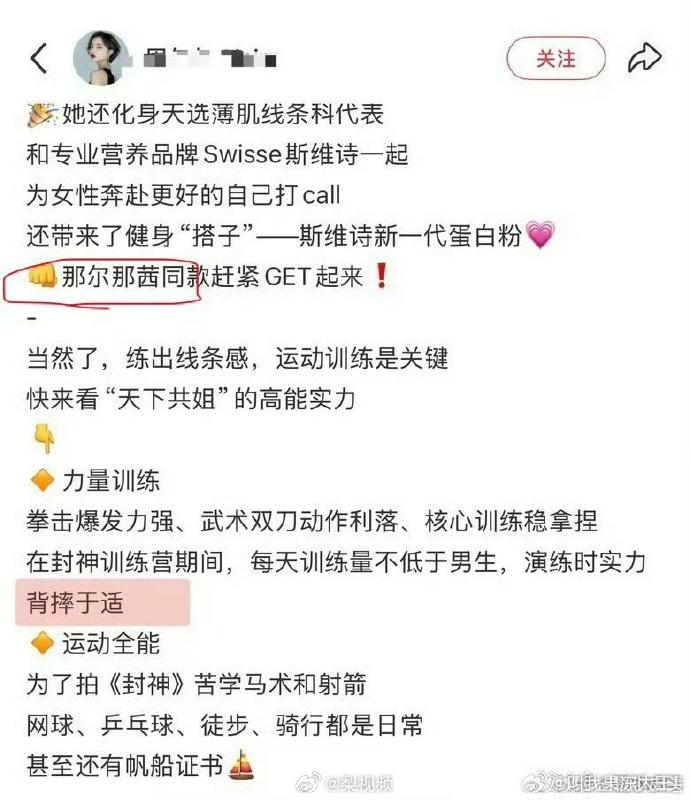Go back to the previous page

pyautogui.click(x=39, y=58)
